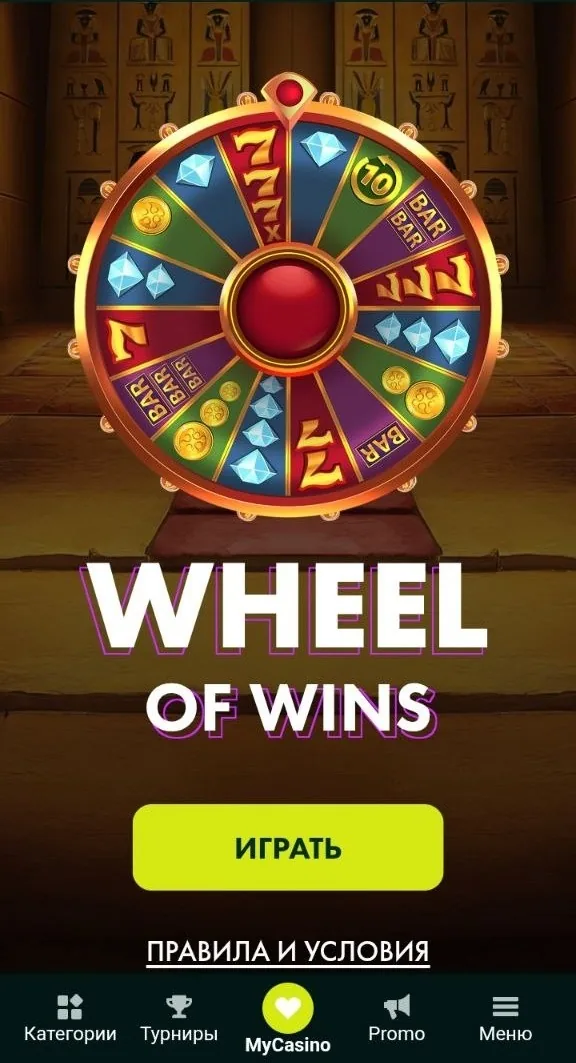Select the Promo tab
This screenshot has height=1063, width=576.
tap(396, 1018)
